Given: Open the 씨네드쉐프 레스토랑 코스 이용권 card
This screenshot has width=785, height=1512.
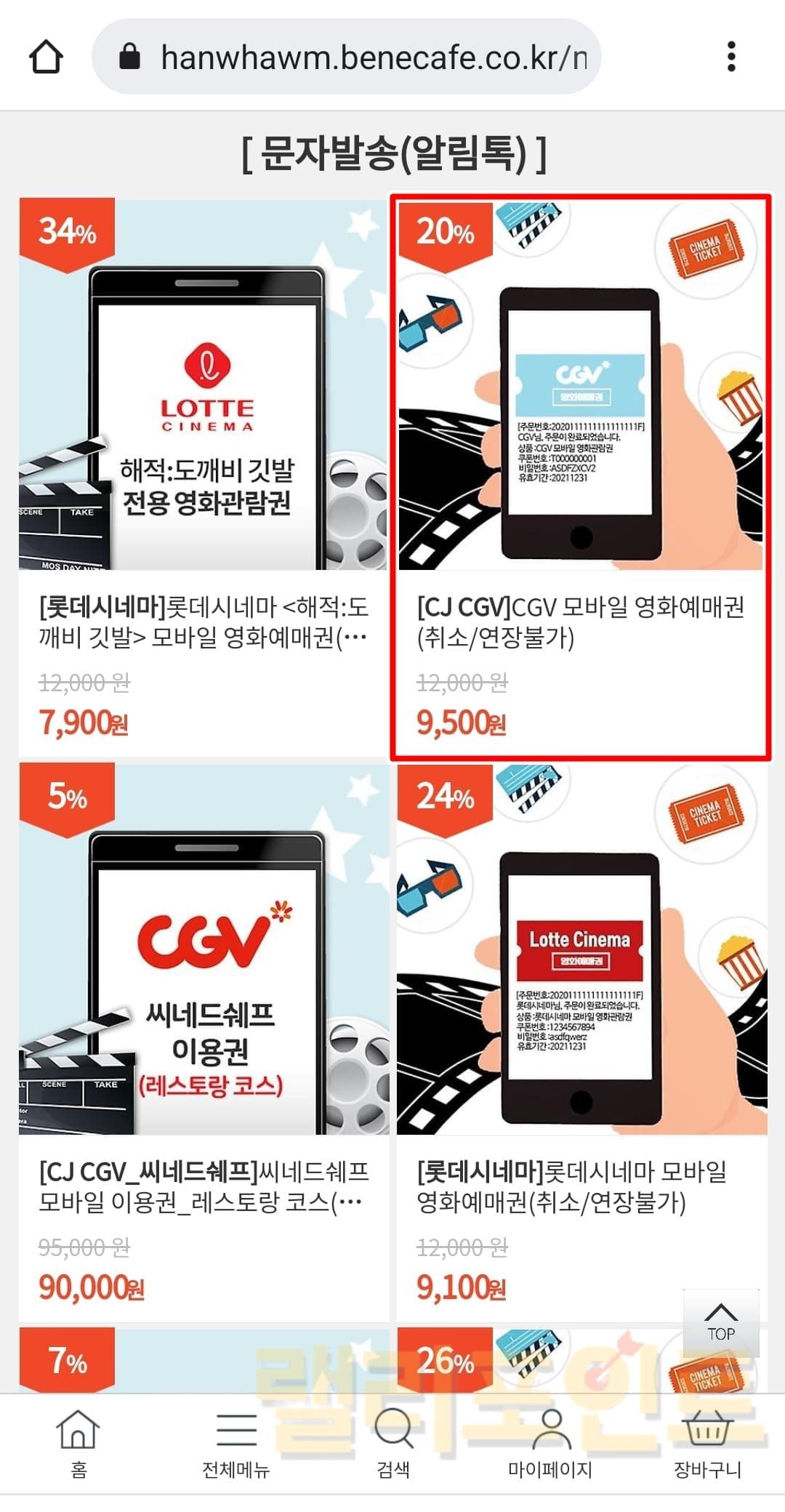Looking at the screenshot, I should coord(204,1041).
